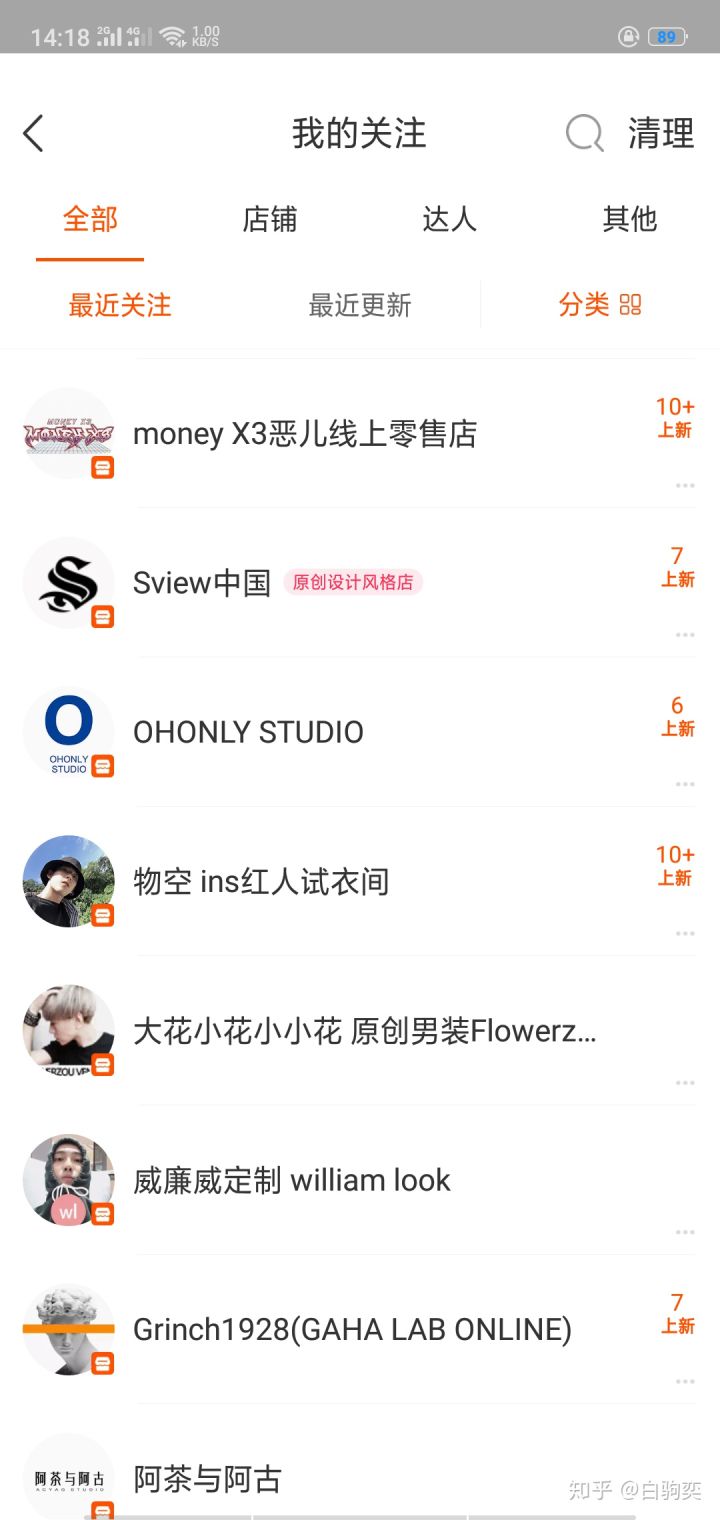Visit 威廉威定制 william look

pyautogui.click(x=292, y=1180)
